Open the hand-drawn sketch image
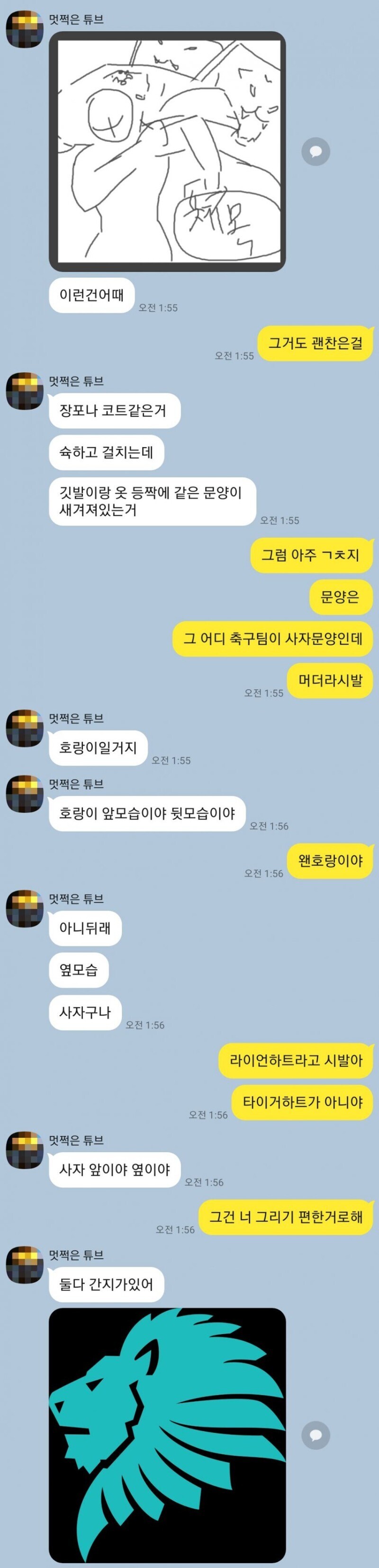This screenshot has height=1568, width=379. [167, 151]
